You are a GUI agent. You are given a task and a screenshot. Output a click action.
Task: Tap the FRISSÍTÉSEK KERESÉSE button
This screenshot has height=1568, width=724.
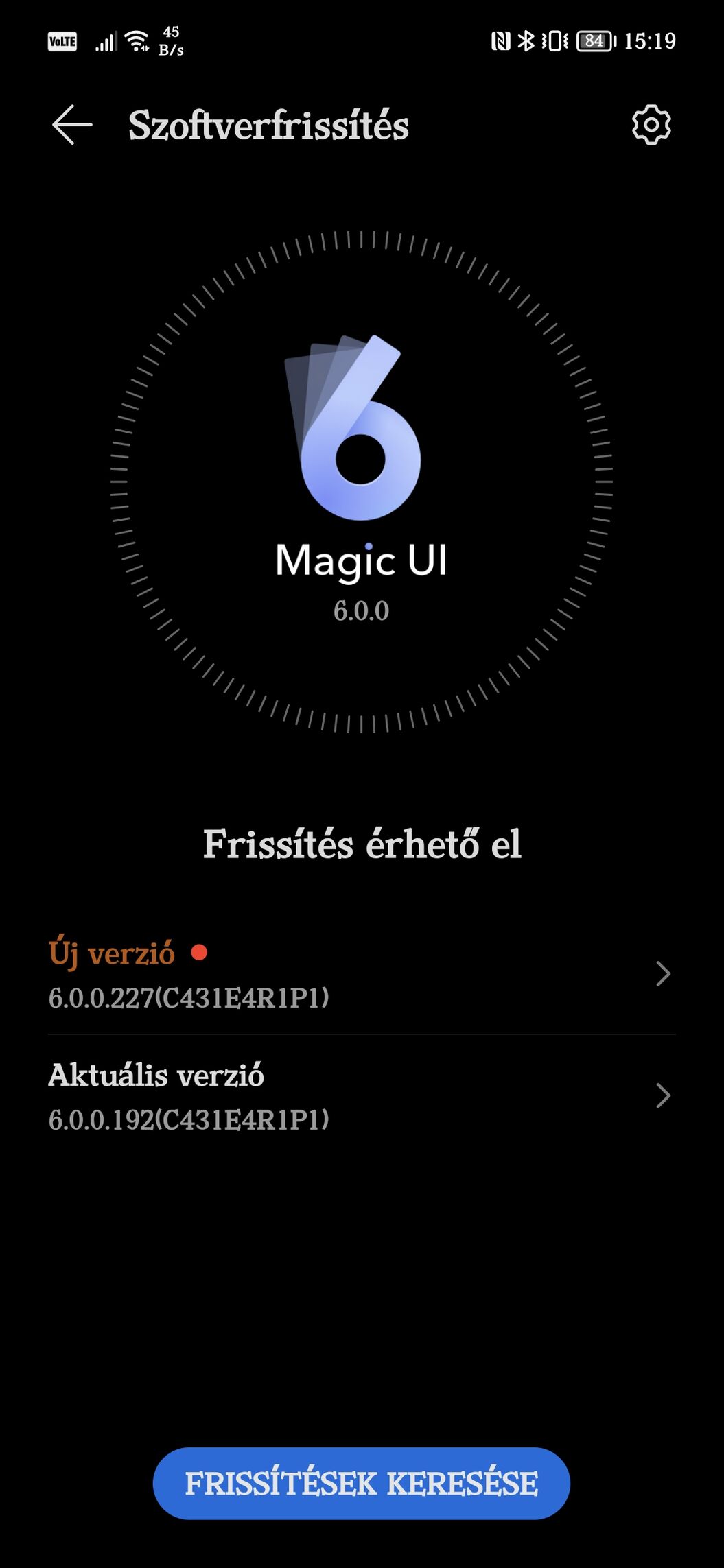coord(362,1484)
